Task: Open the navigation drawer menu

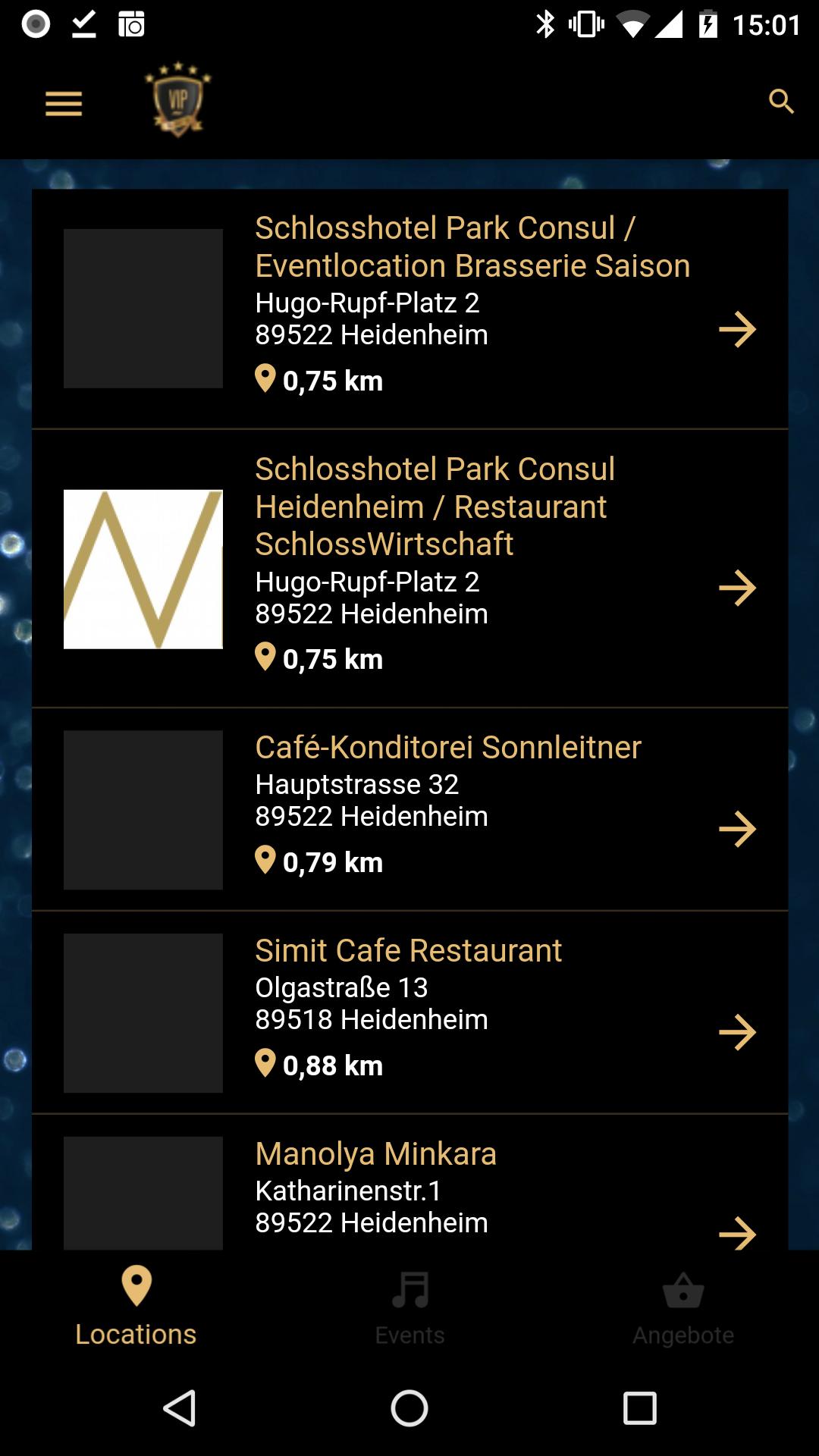Action: [63, 103]
